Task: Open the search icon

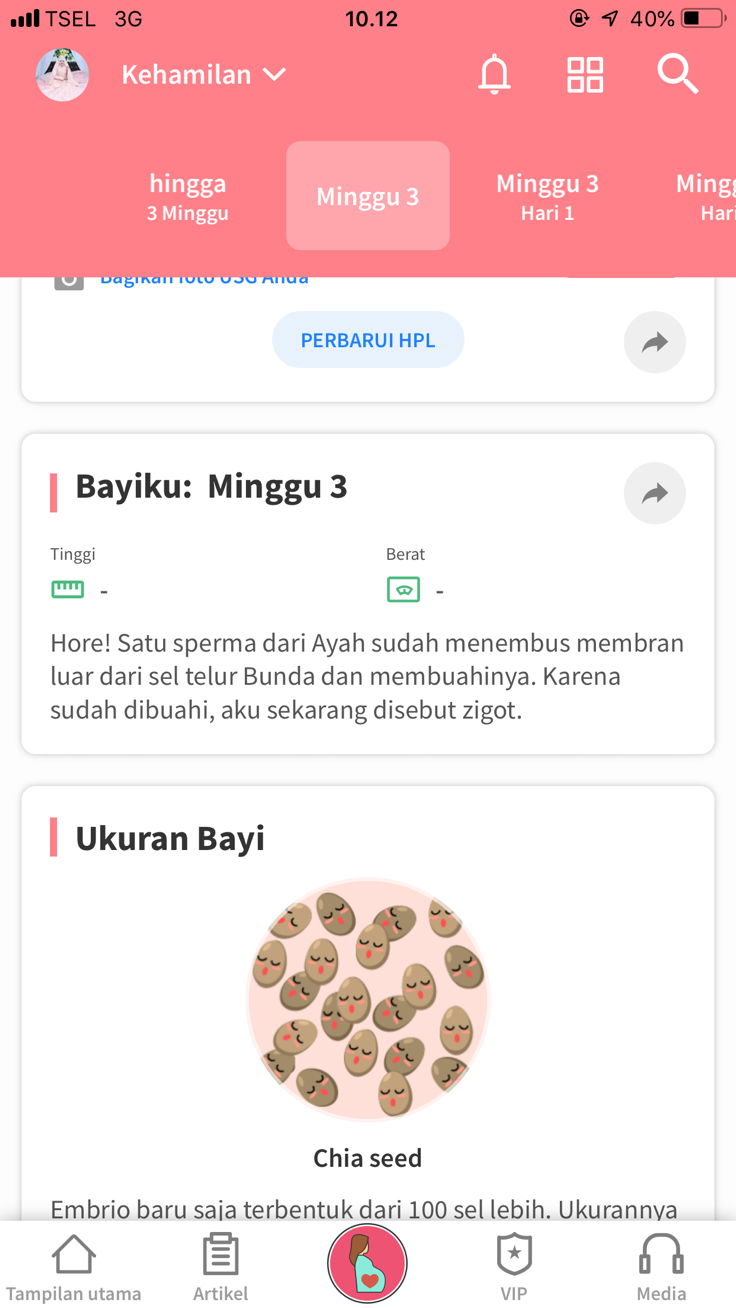Action: coord(677,75)
